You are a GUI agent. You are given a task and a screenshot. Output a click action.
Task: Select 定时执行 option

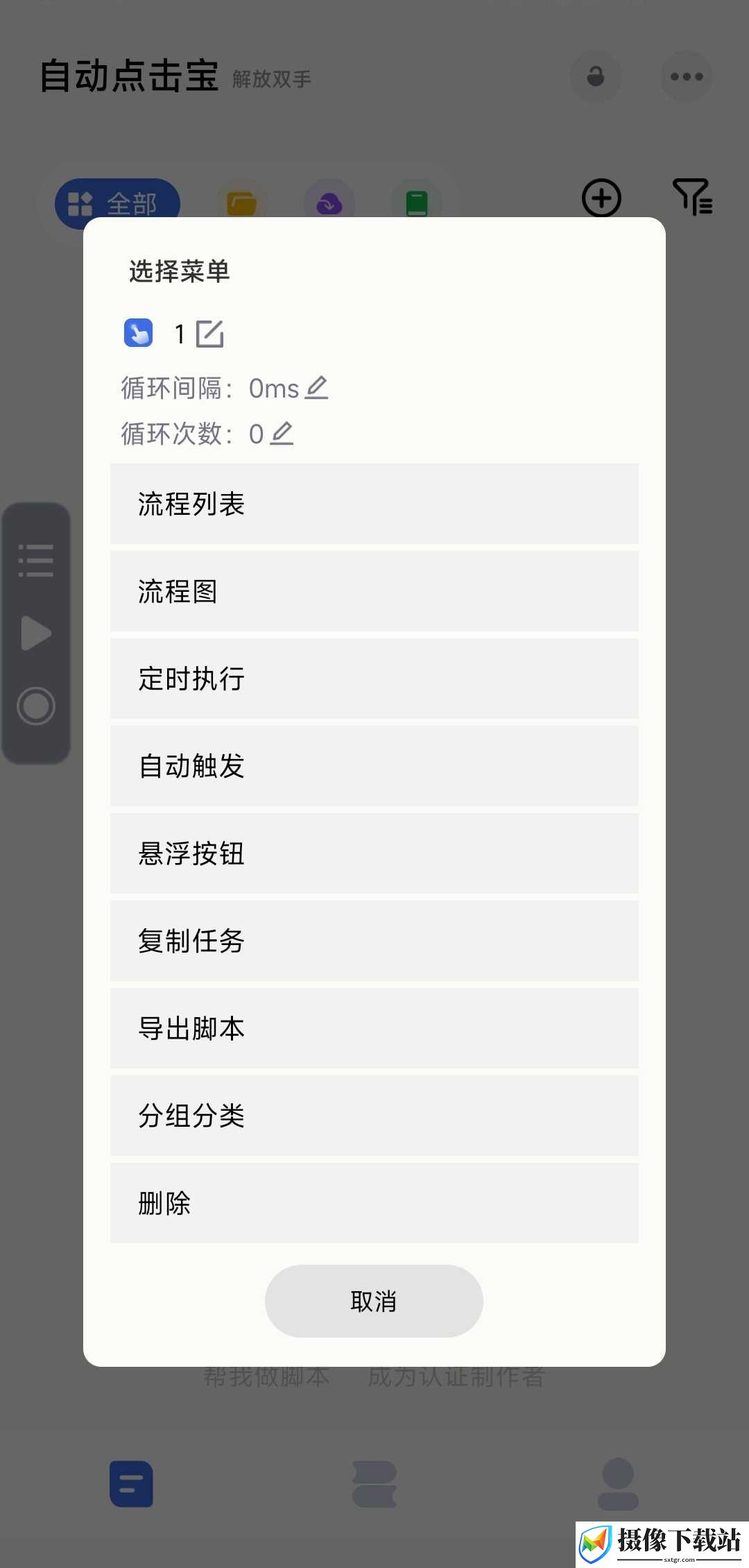point(374,679)
